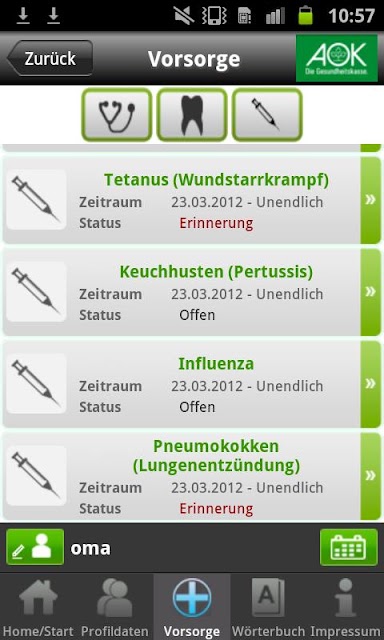Open the Impressum tab
Image resolution: width=384 pixels, height=640 pixels.
[345, 607]
